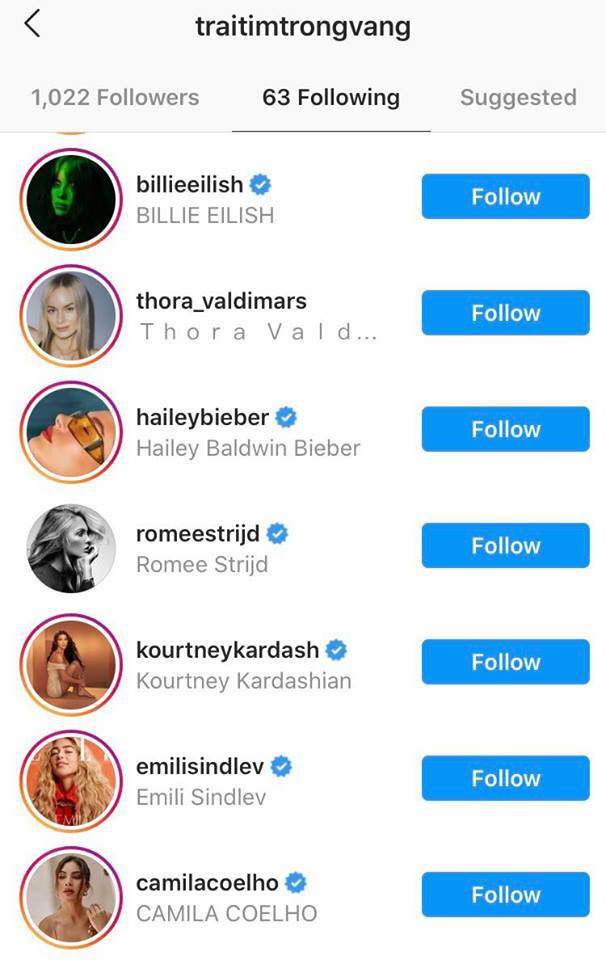Follow kourtneykardash
Image resolution: width=606 pixels, height=960 pixels.
505,662
